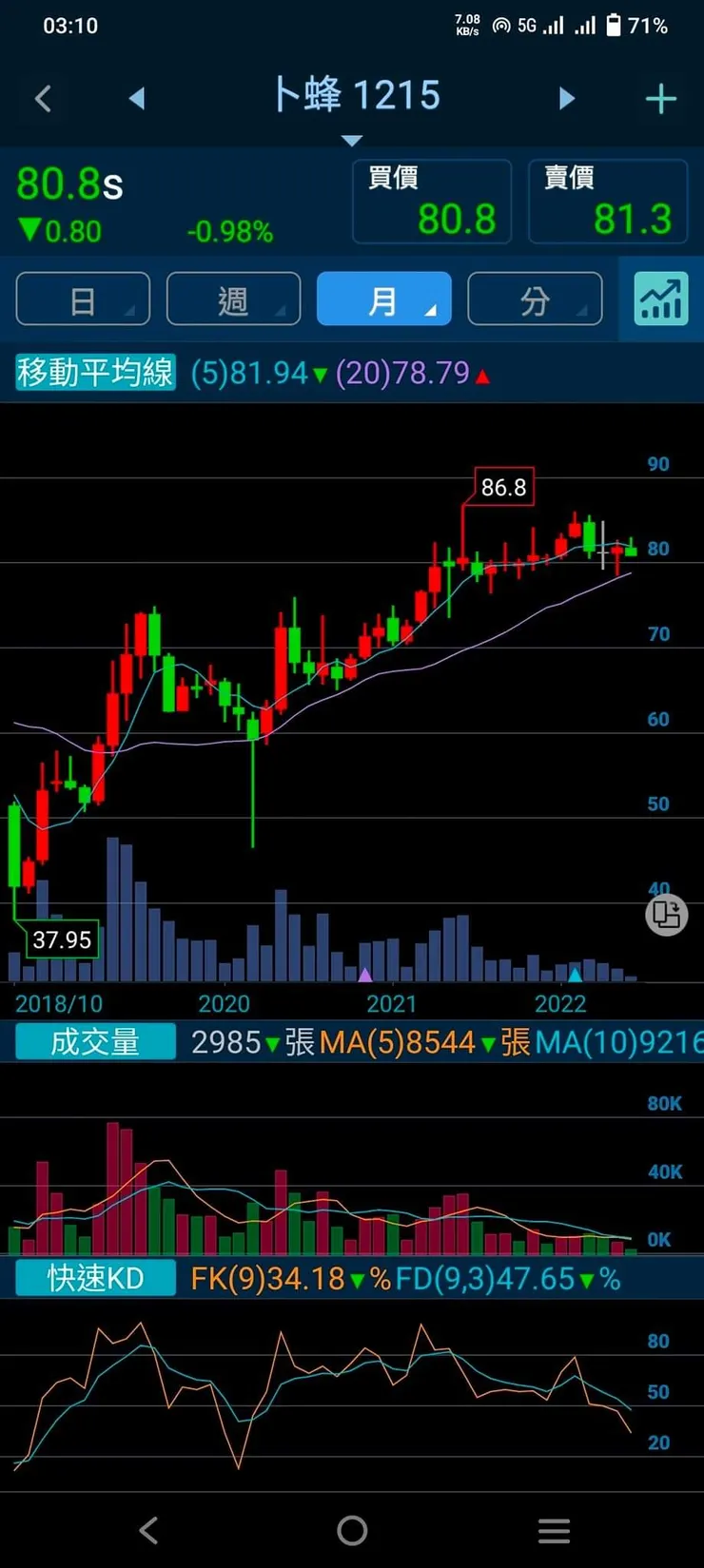Change the 移動平均線 indicator
Viewport: 704px width, 1568px height.
coord(95,373)
